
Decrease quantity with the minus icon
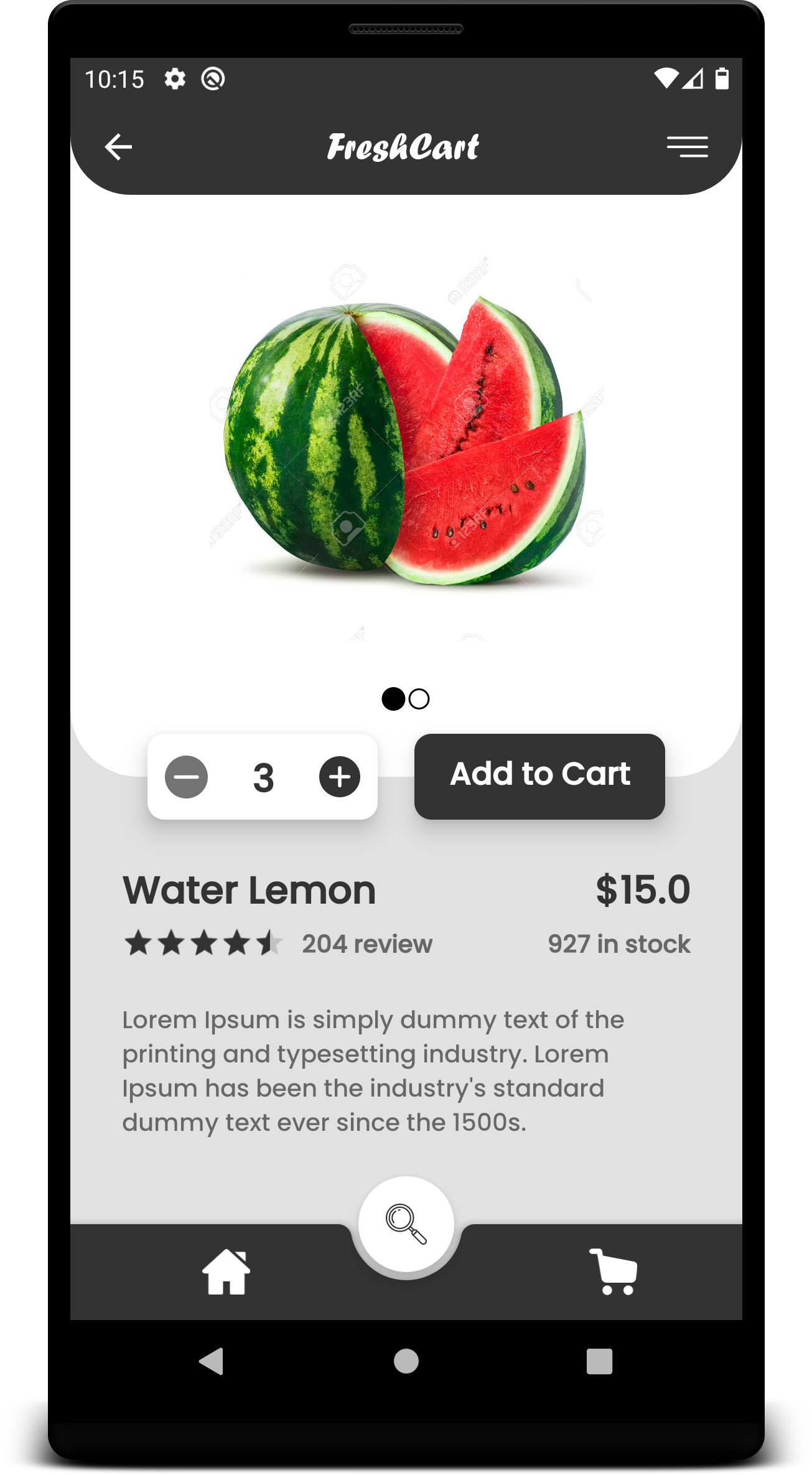pos(185,777)
